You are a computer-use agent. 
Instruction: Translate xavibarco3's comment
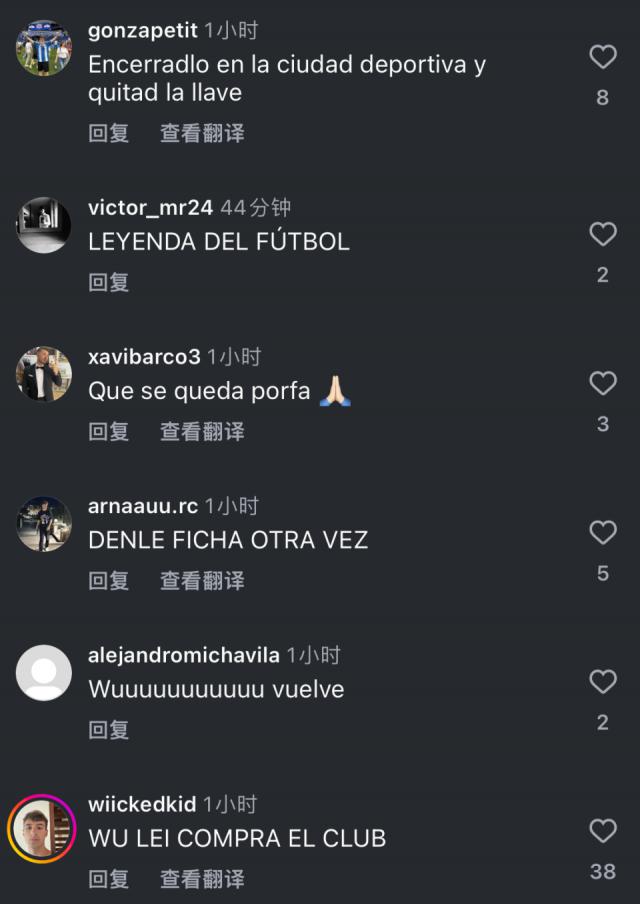pos(202,431)
